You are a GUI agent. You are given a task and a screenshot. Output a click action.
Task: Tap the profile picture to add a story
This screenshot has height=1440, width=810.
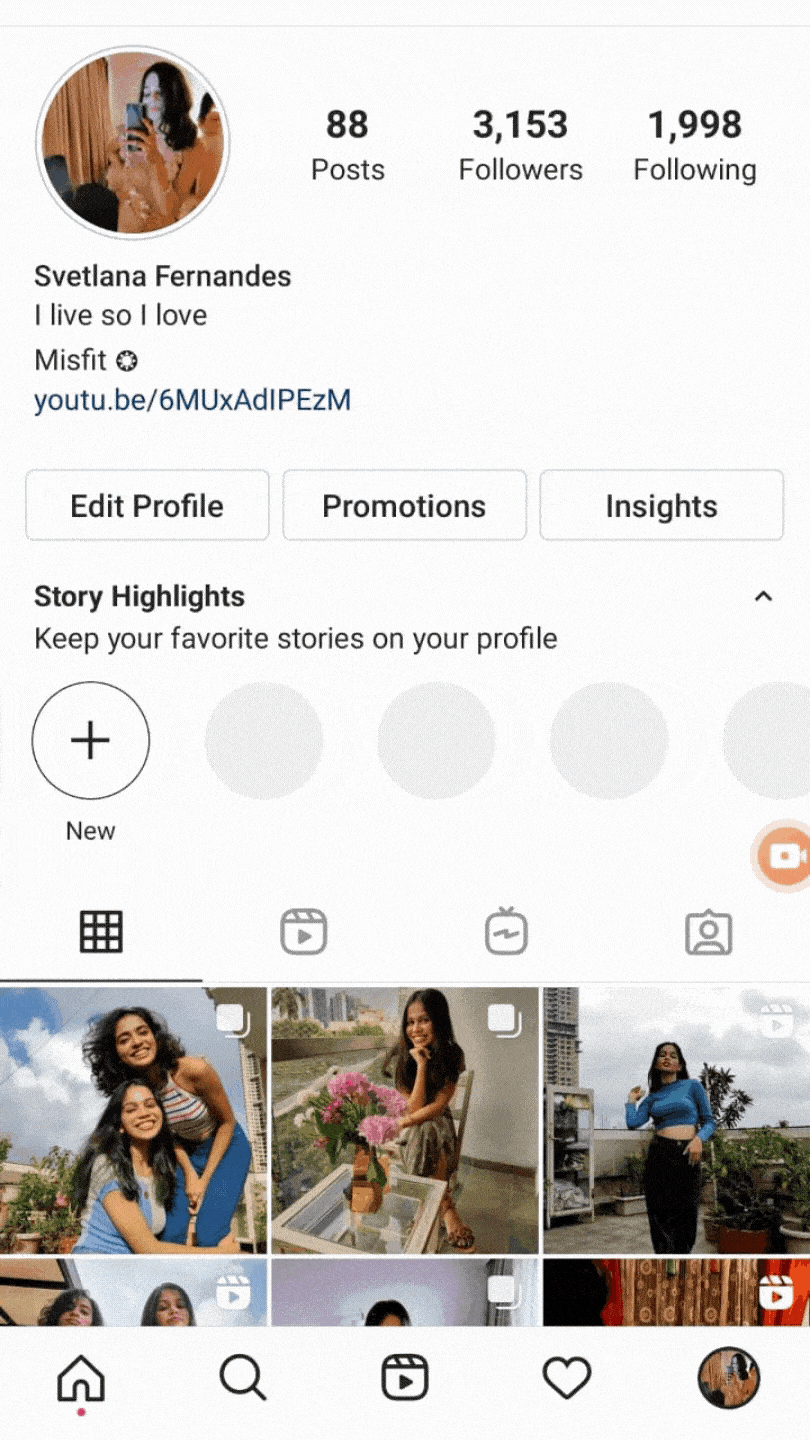(133, 143)
